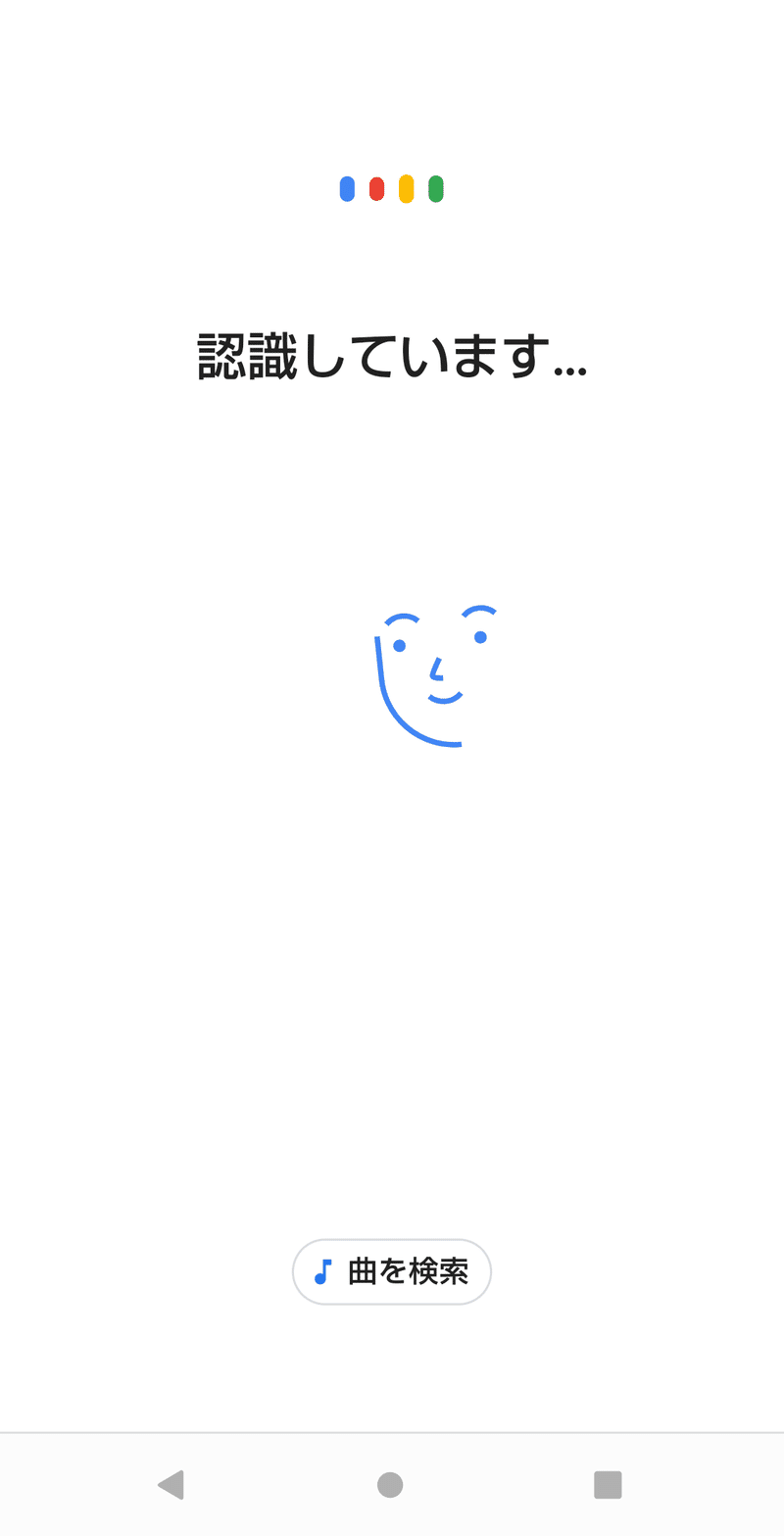
Task: Go to the home screen via the navigation bar
Action: point(390,1485)
